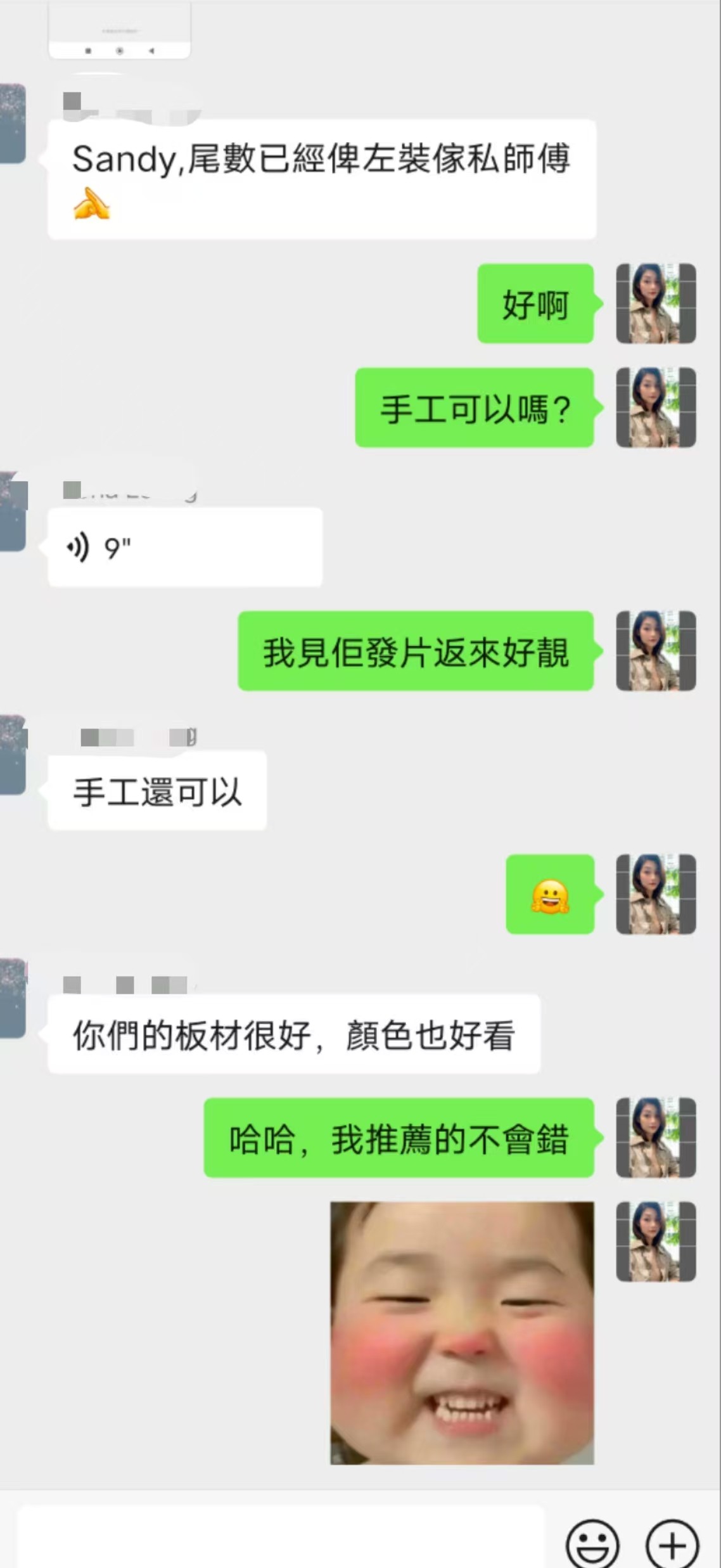The height and width of the screenshot is (1568, 721).
Task: Open the smiling baby sticker image
Action: (462, 1333)
